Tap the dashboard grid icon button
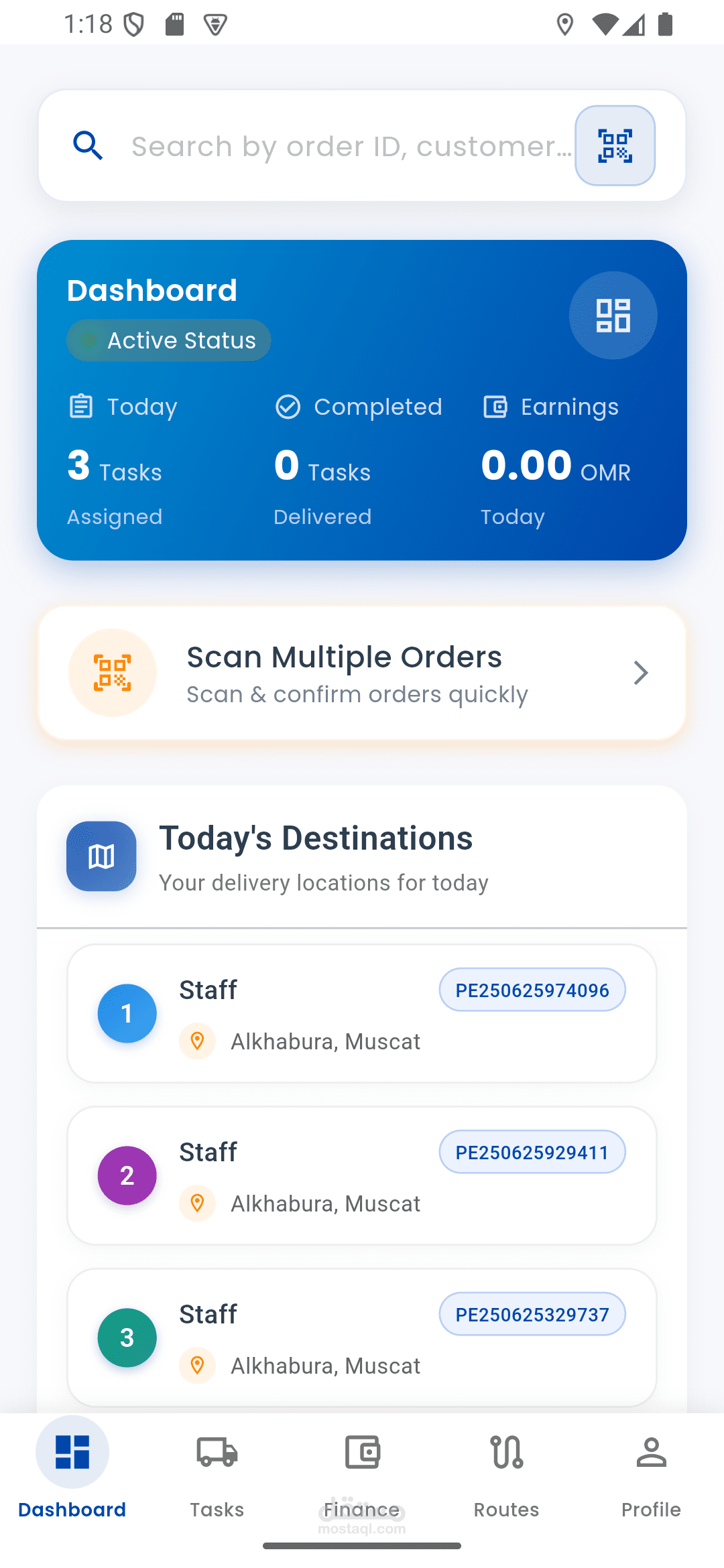The image size is (724, 1568). pos(613,315)
